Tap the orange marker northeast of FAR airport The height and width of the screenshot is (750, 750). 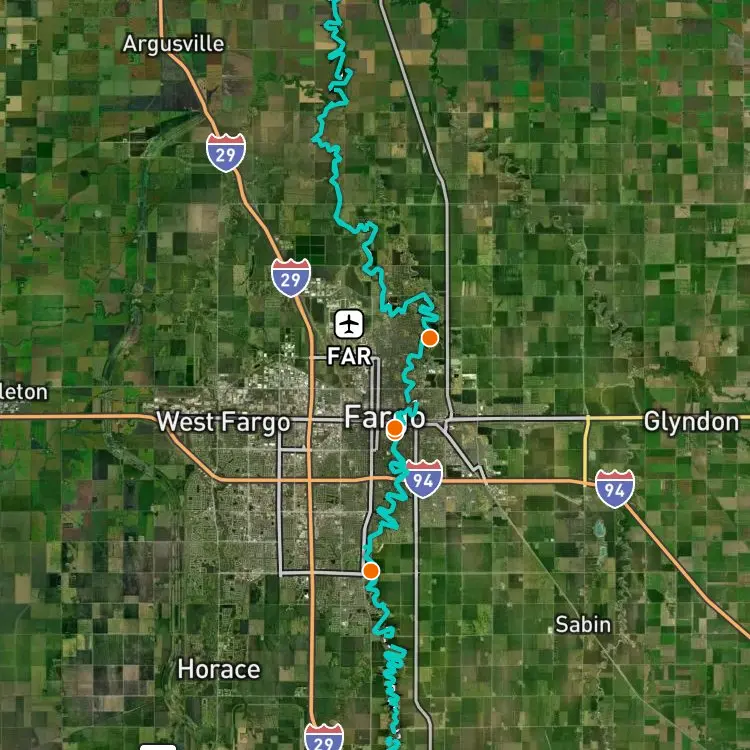point(430,338)
